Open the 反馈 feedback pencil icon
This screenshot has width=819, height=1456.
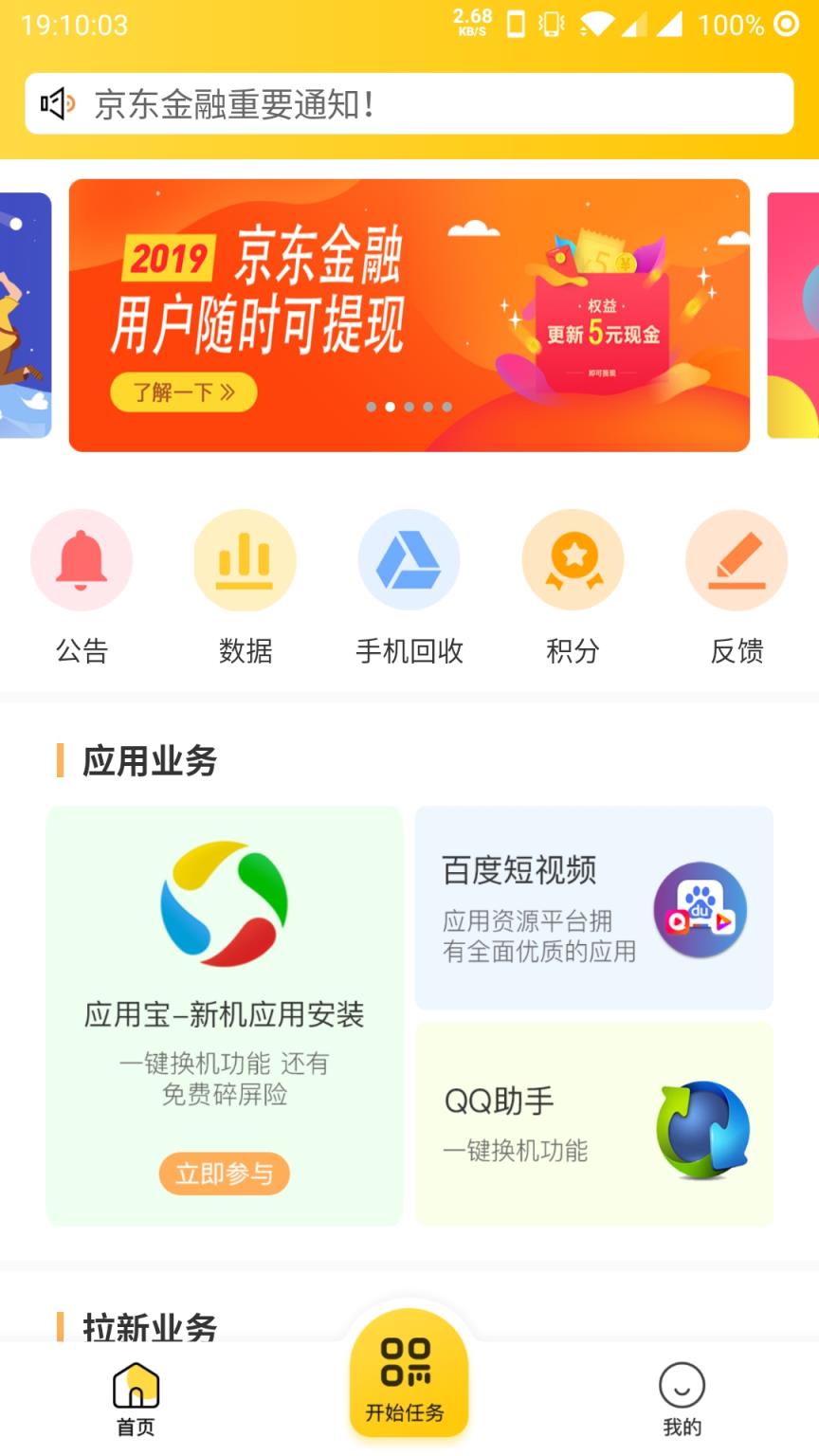pos(737,560)
